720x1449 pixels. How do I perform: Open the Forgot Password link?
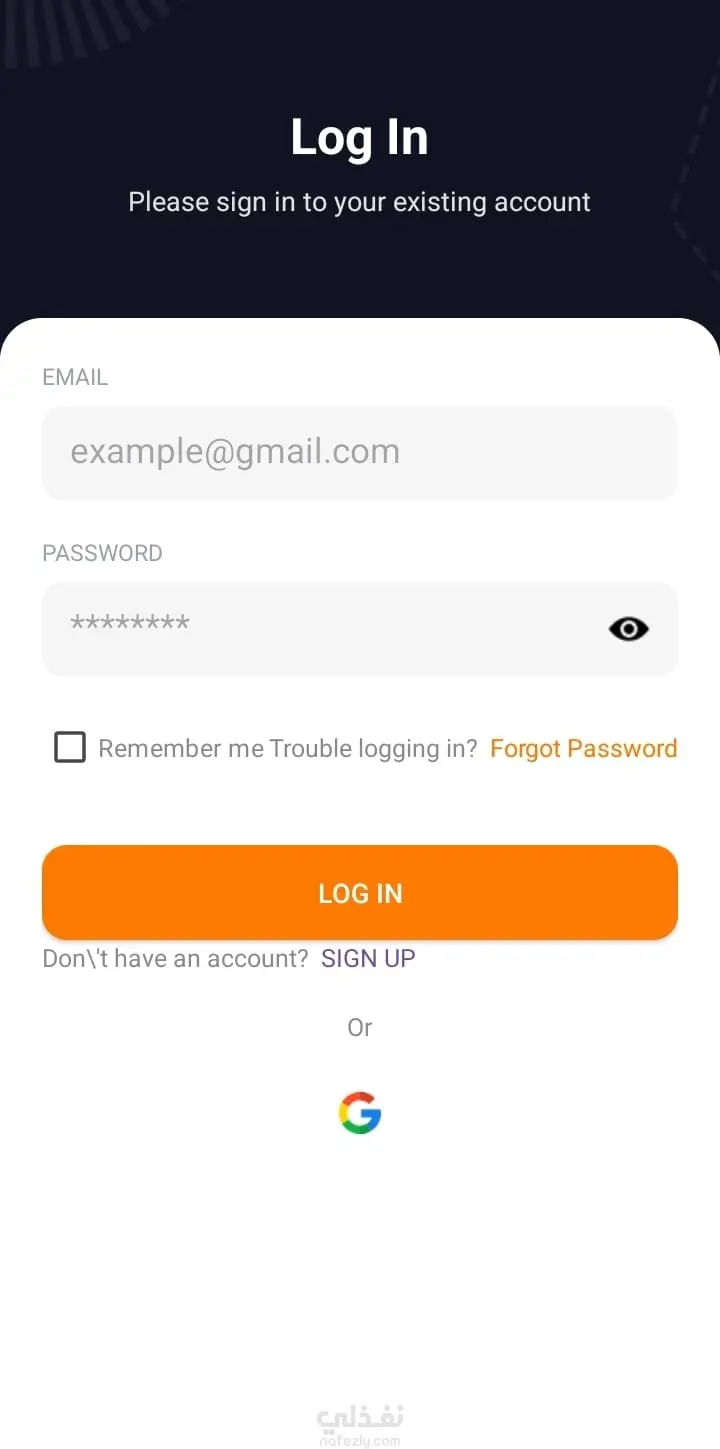[x=583, y=748]
